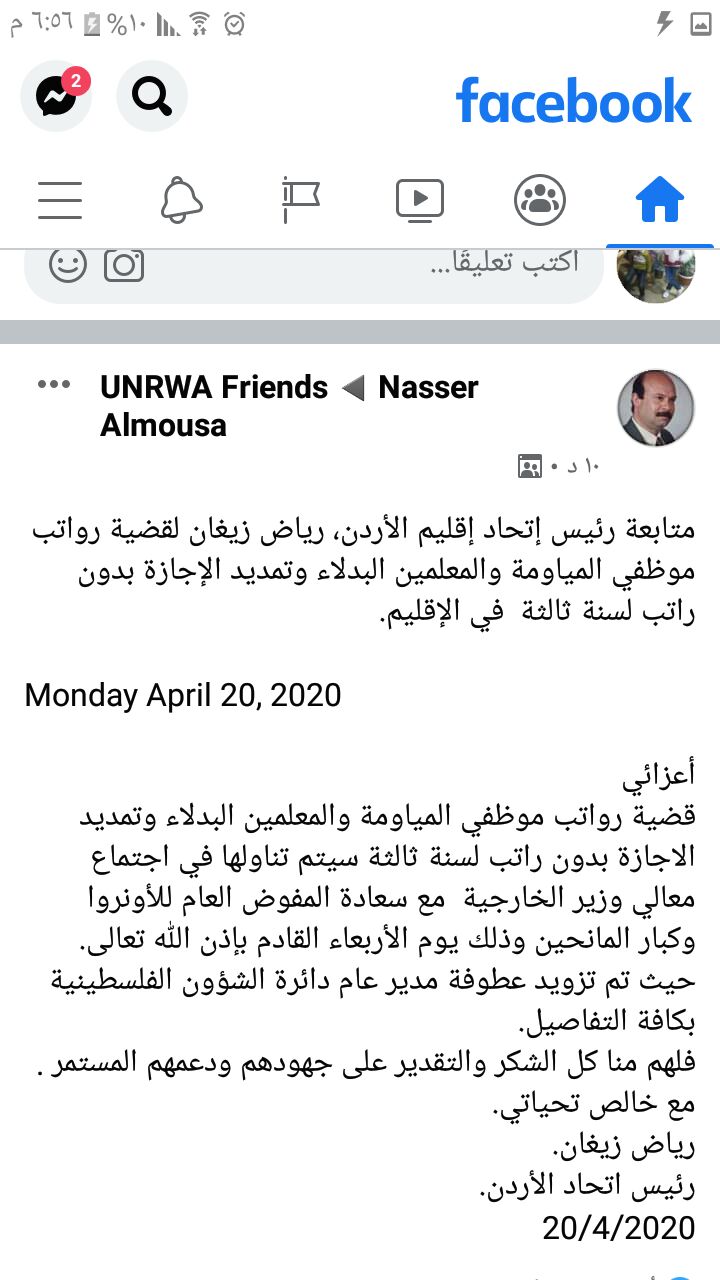
Task: Attach a photo with the camera icon
Action: 125,265
